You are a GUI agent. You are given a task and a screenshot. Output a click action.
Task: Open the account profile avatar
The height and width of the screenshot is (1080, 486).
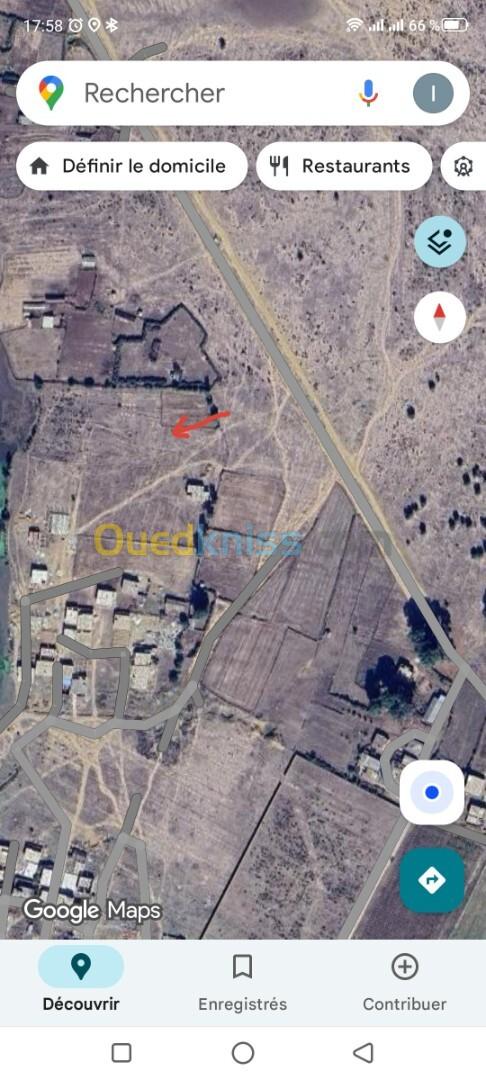click(433, 93)
